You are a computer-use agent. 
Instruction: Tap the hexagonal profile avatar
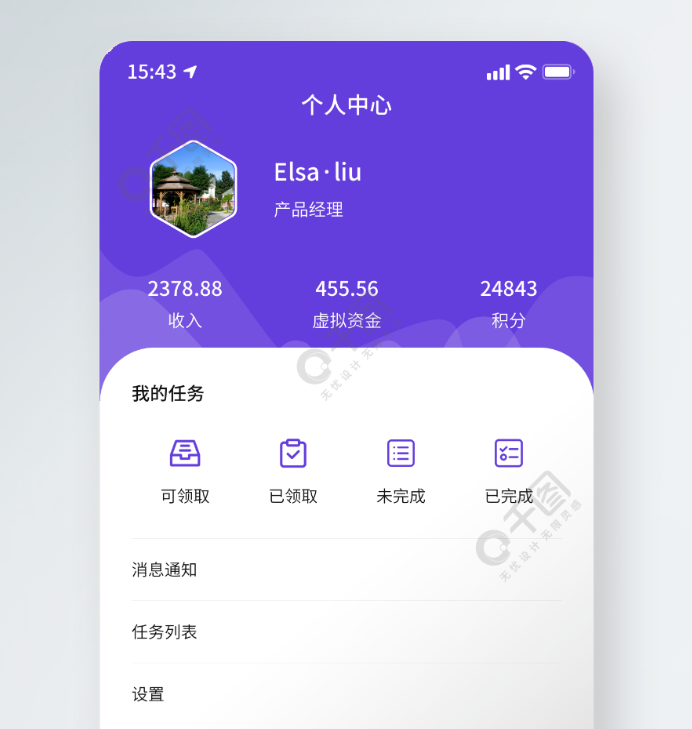click(193, 189)
